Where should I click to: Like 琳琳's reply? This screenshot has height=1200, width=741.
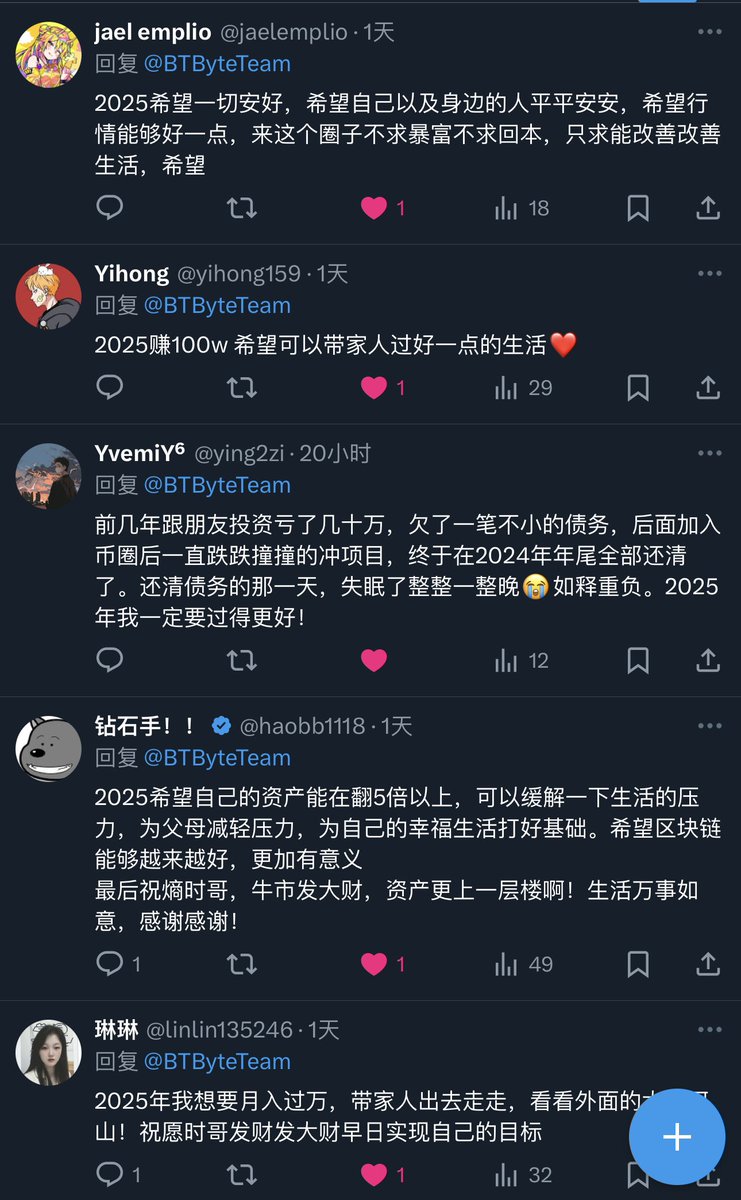(374, 1175)
